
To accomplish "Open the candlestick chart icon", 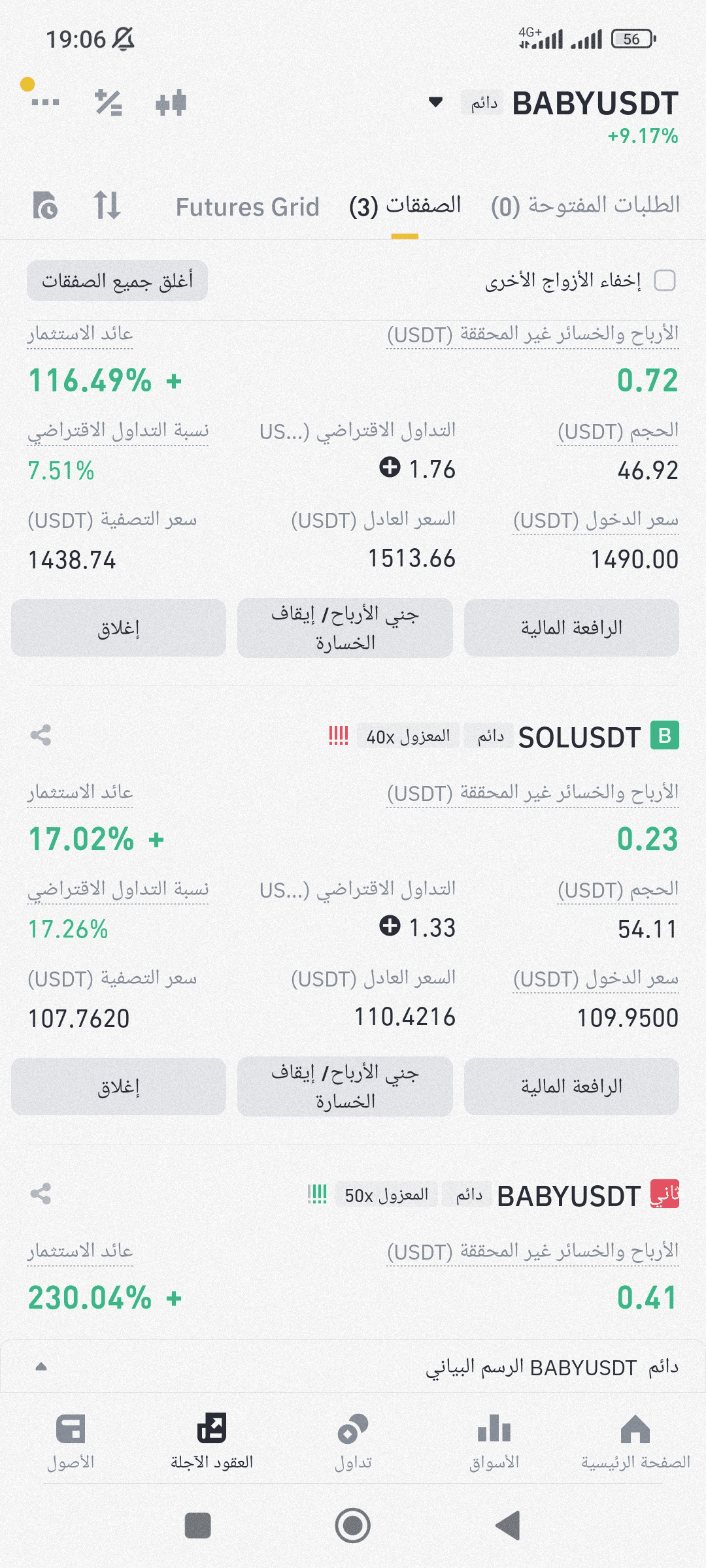I will pyautogui.click(x=171, y=103).
